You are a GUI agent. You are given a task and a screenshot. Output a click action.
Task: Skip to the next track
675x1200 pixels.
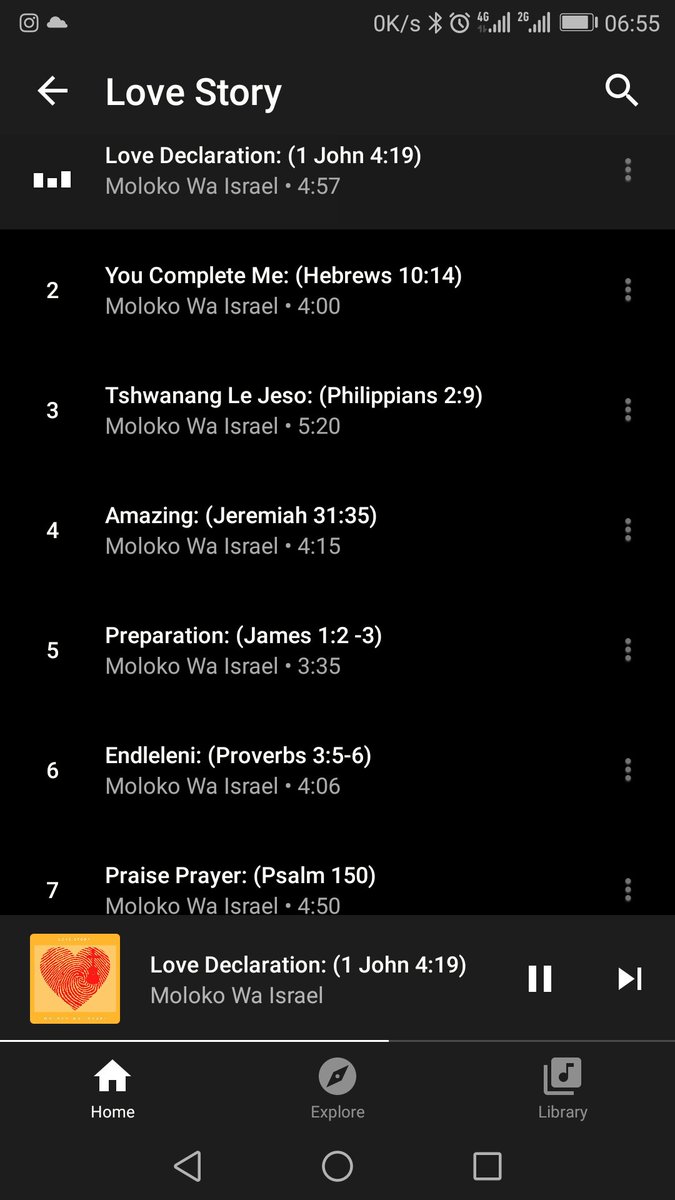point(629,979)
